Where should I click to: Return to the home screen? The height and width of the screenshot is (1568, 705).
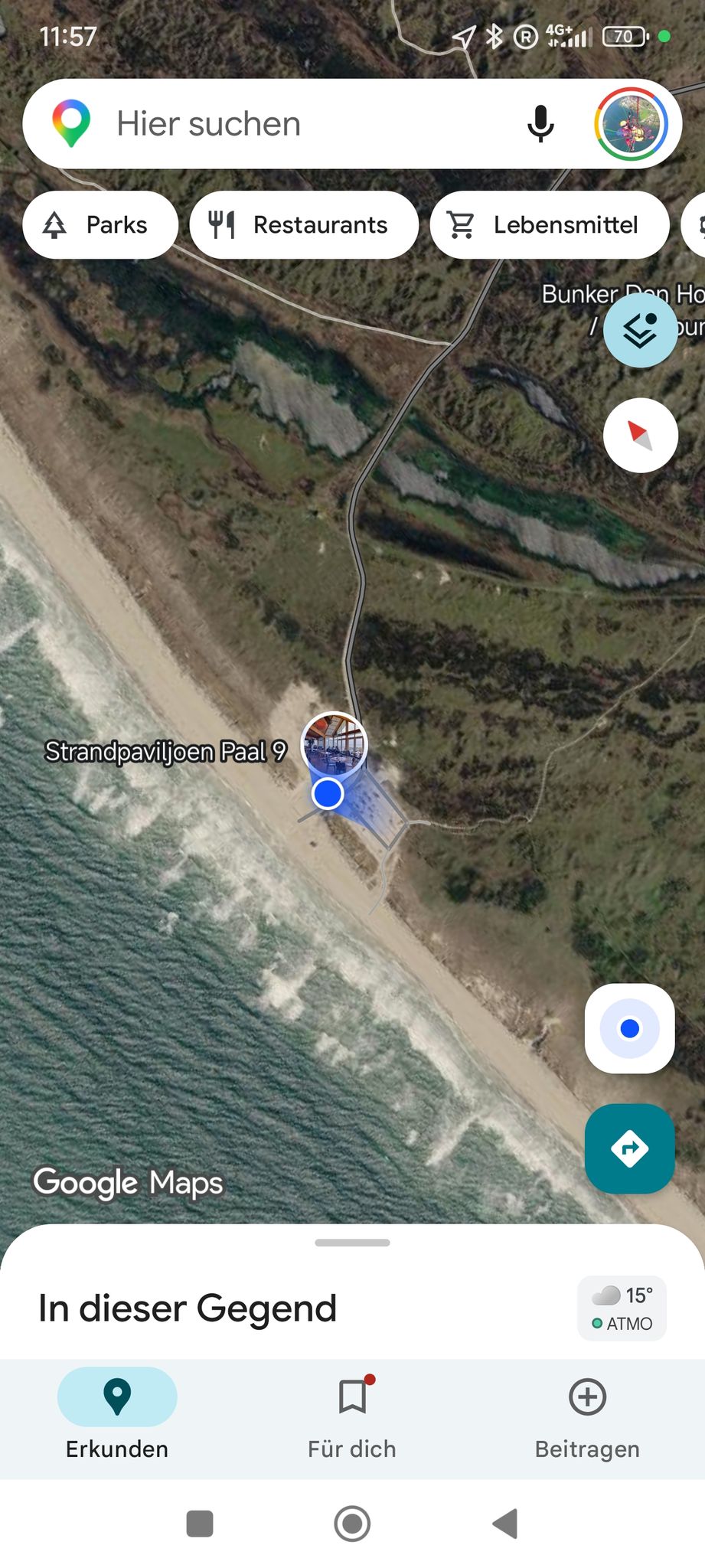pos(352,1524)
